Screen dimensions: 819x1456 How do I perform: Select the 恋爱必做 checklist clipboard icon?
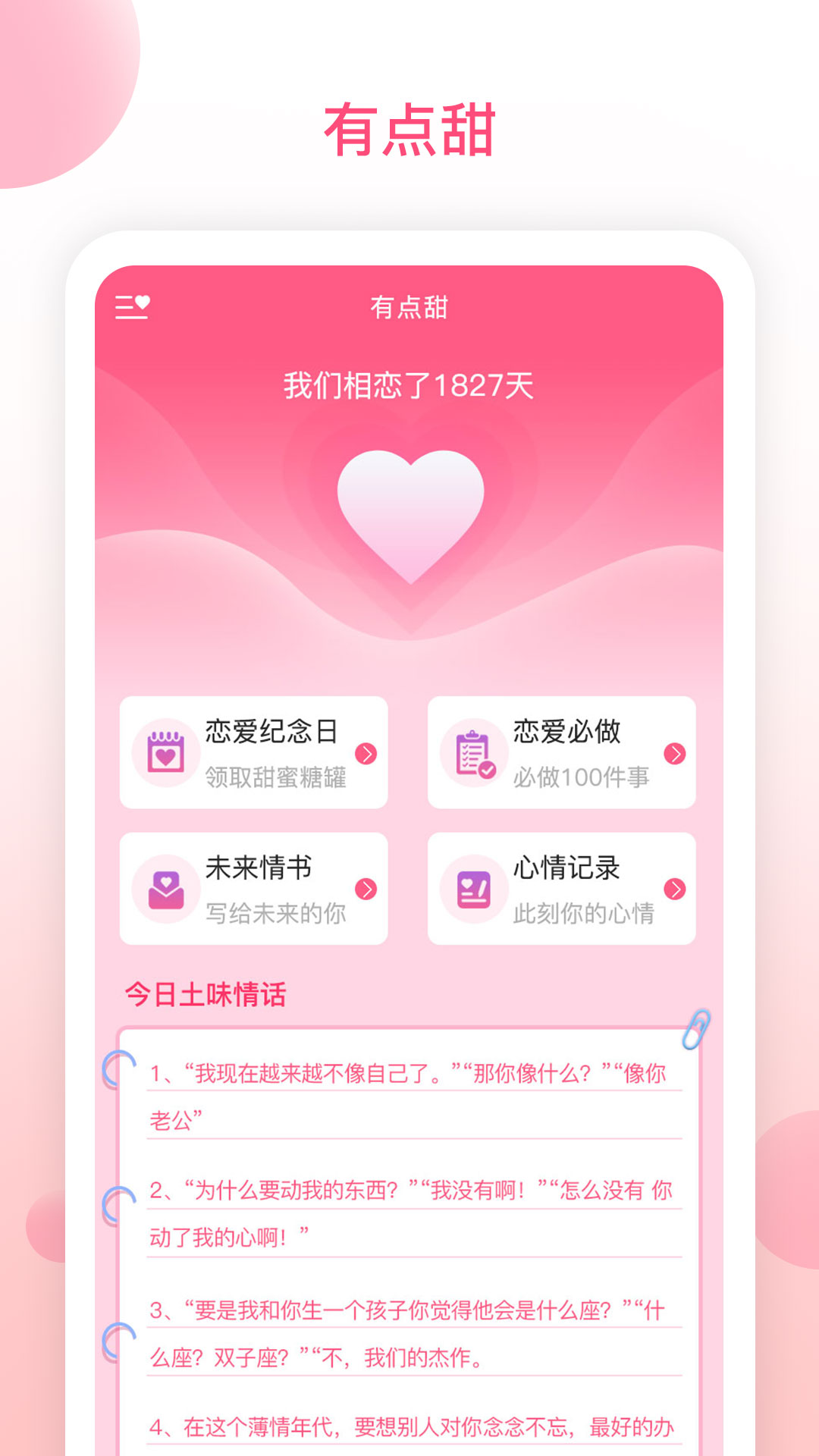point(473,752)
